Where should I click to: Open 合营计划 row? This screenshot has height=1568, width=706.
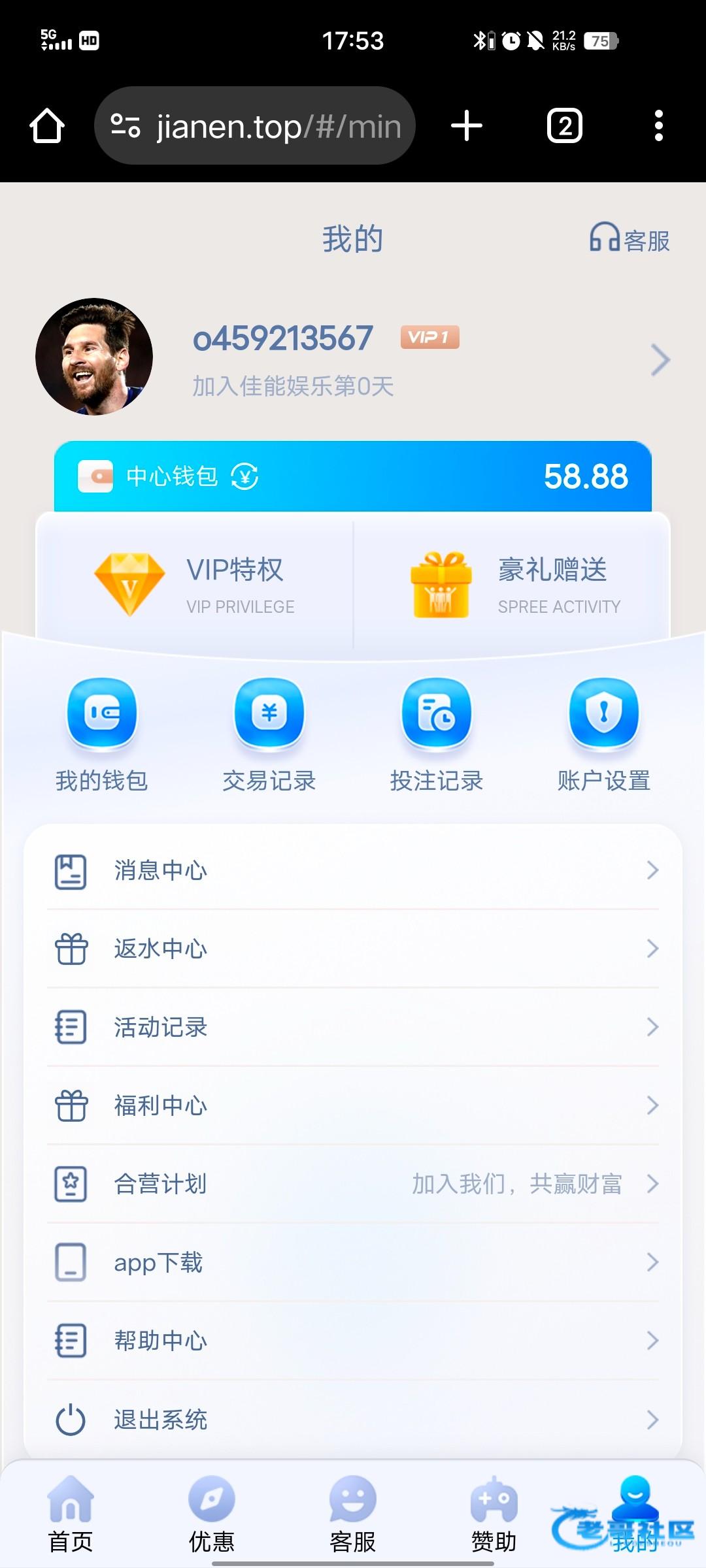point(353,1184)
